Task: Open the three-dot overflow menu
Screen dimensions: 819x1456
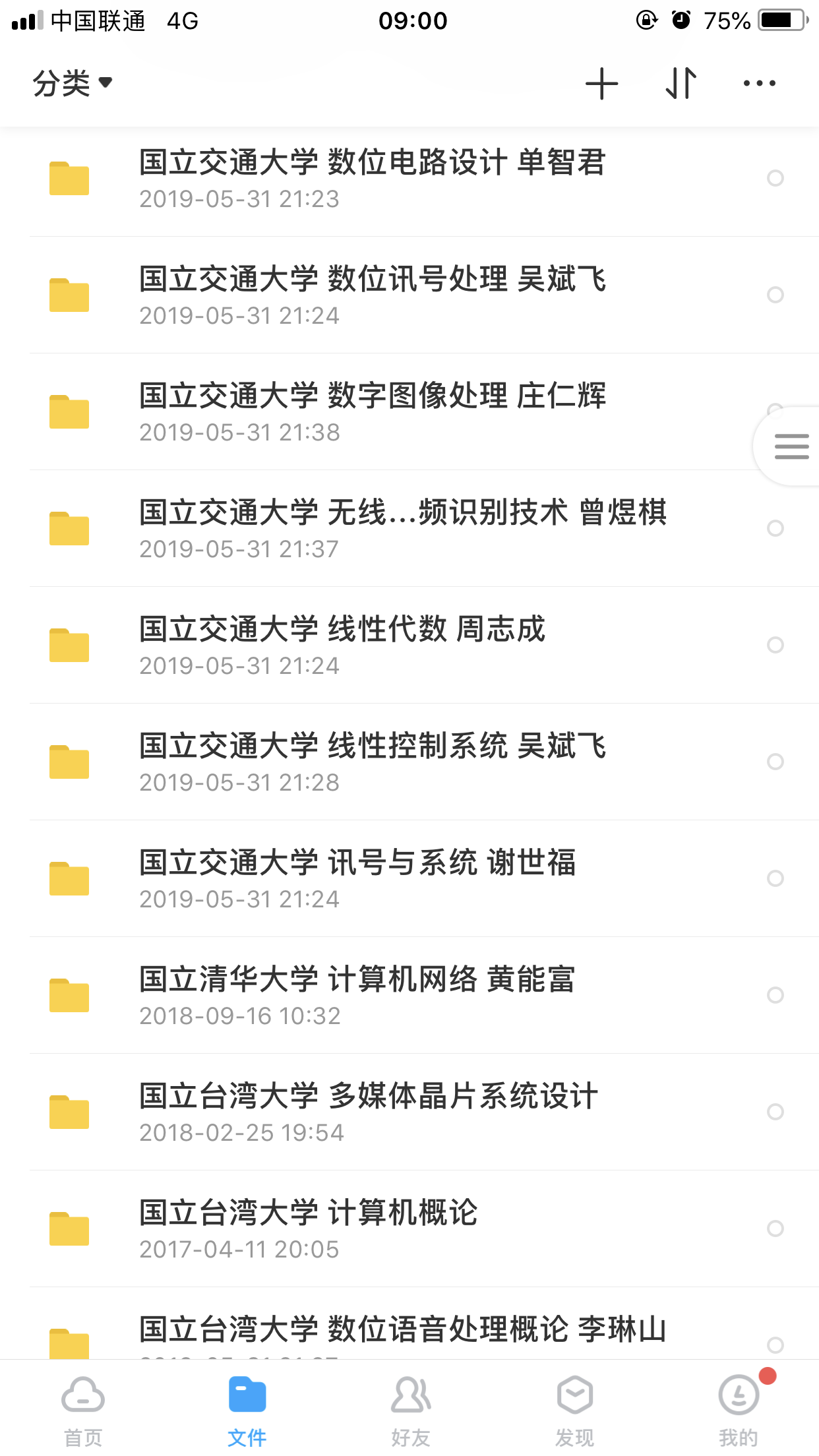Action: (759, 84)
